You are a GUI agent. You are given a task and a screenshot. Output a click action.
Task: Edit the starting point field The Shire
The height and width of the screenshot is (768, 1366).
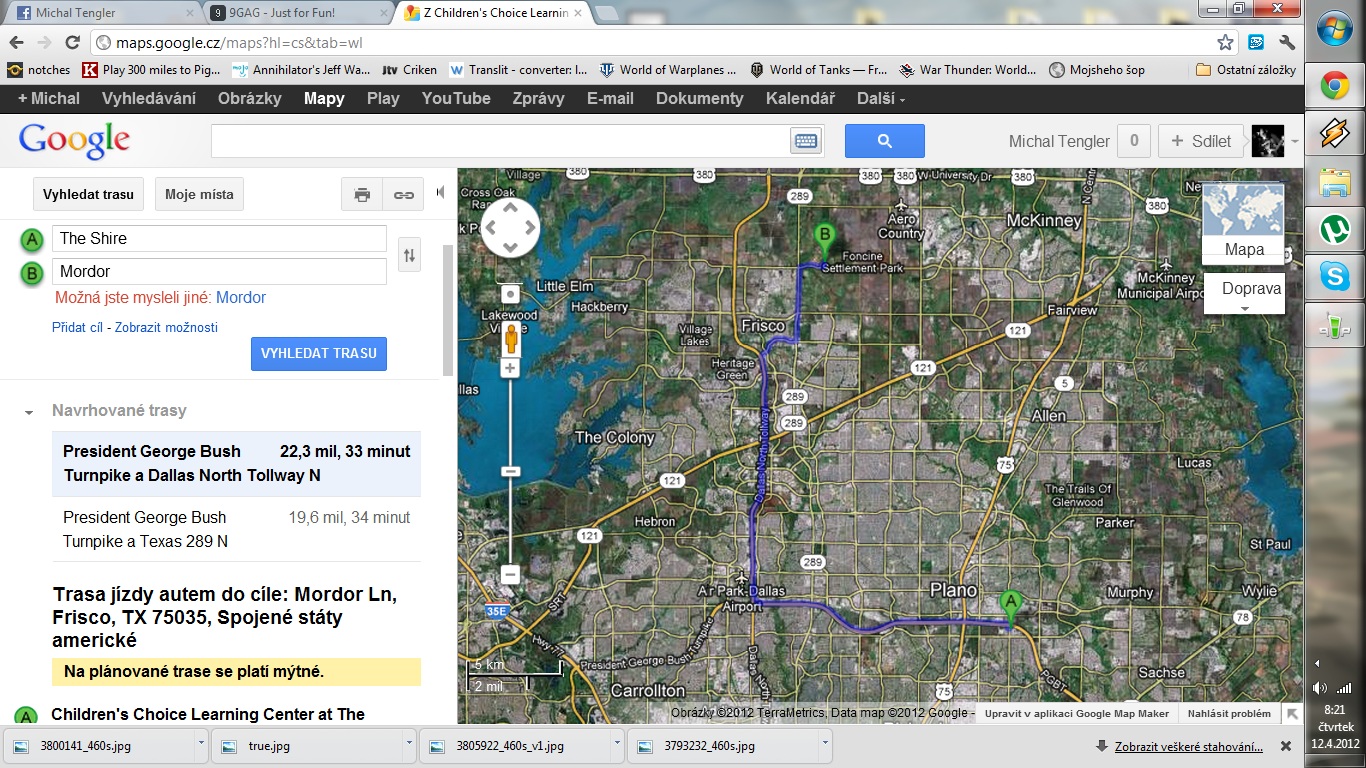point(219,238)
